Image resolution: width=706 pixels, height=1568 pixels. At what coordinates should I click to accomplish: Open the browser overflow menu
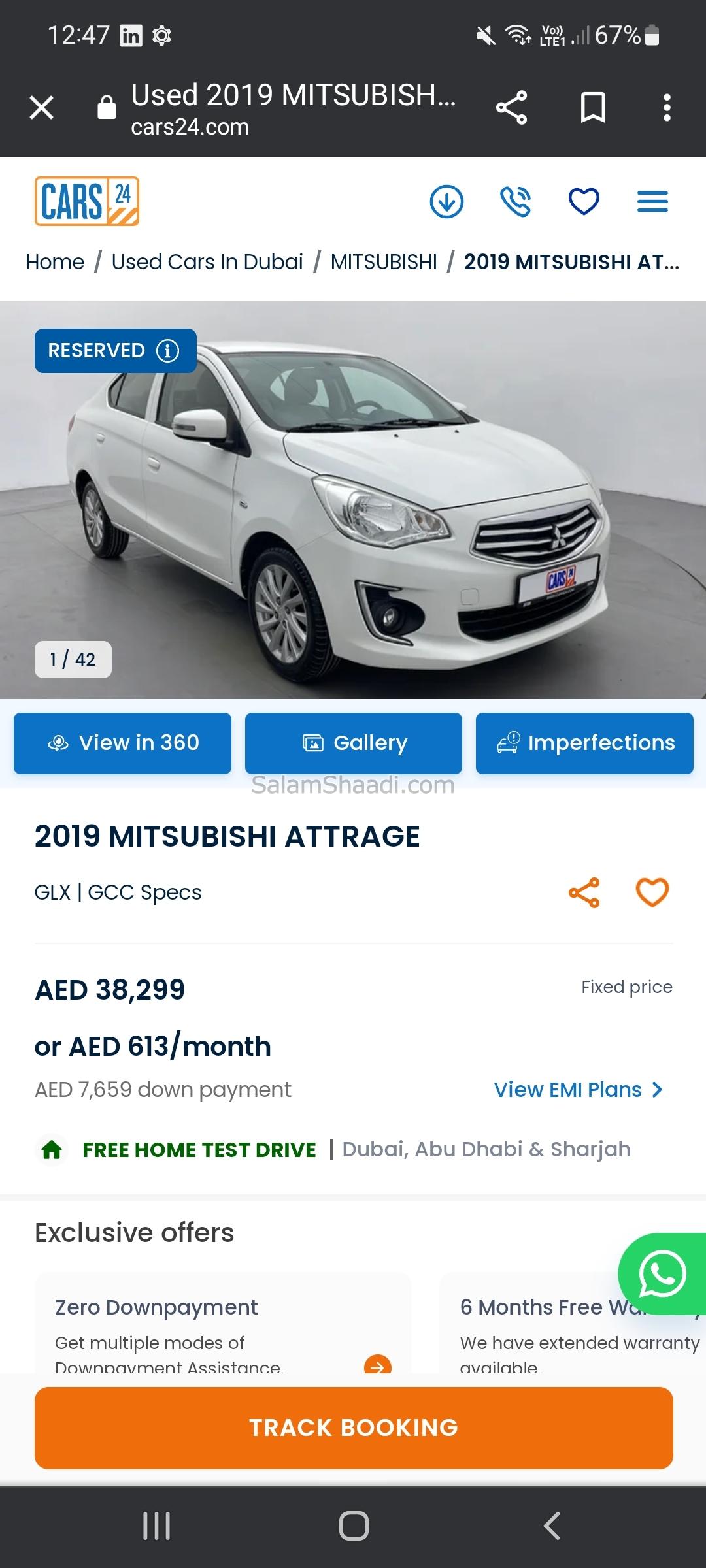coord(666,108)
